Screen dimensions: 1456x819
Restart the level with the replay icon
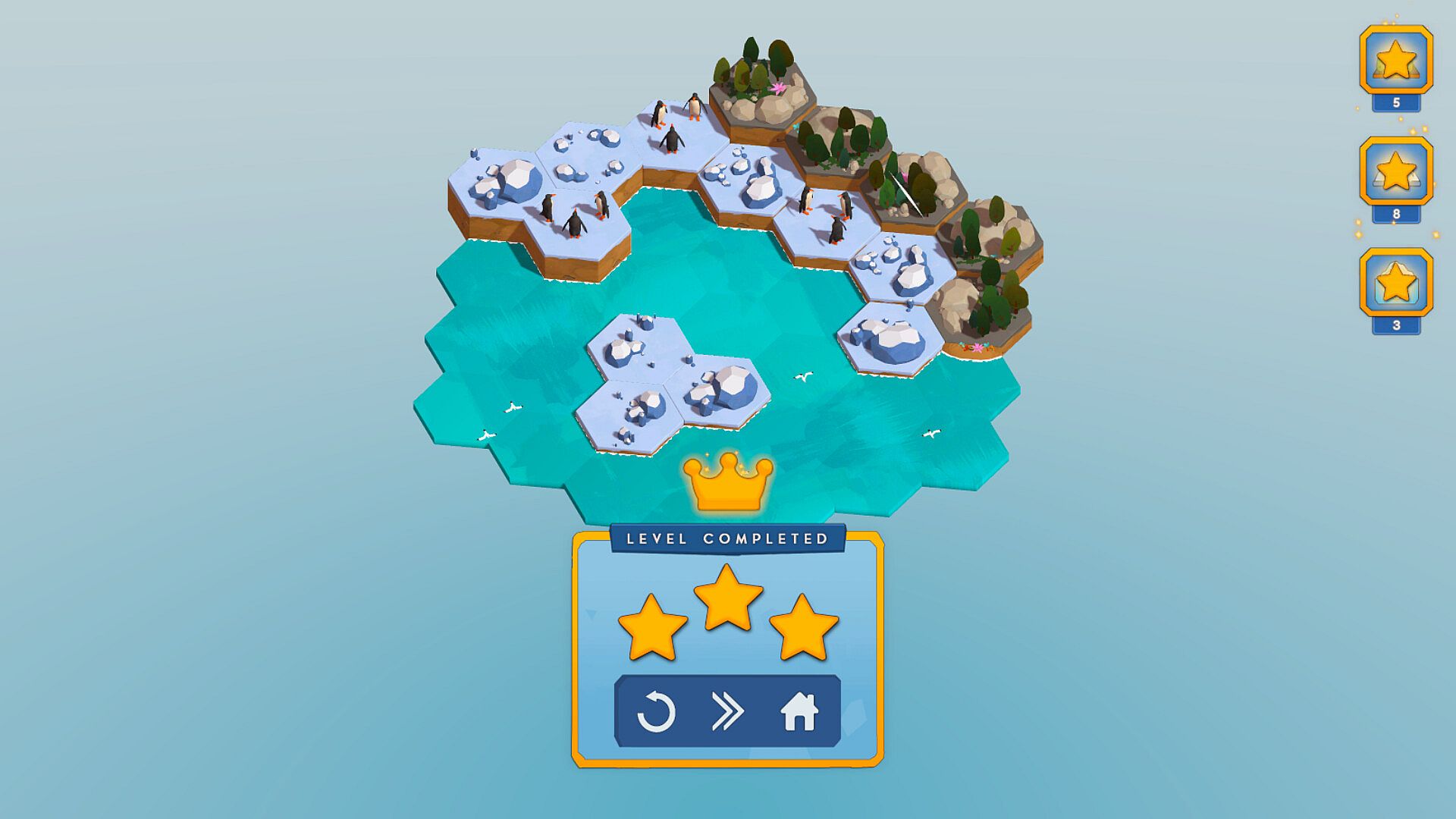coord(656,712)
